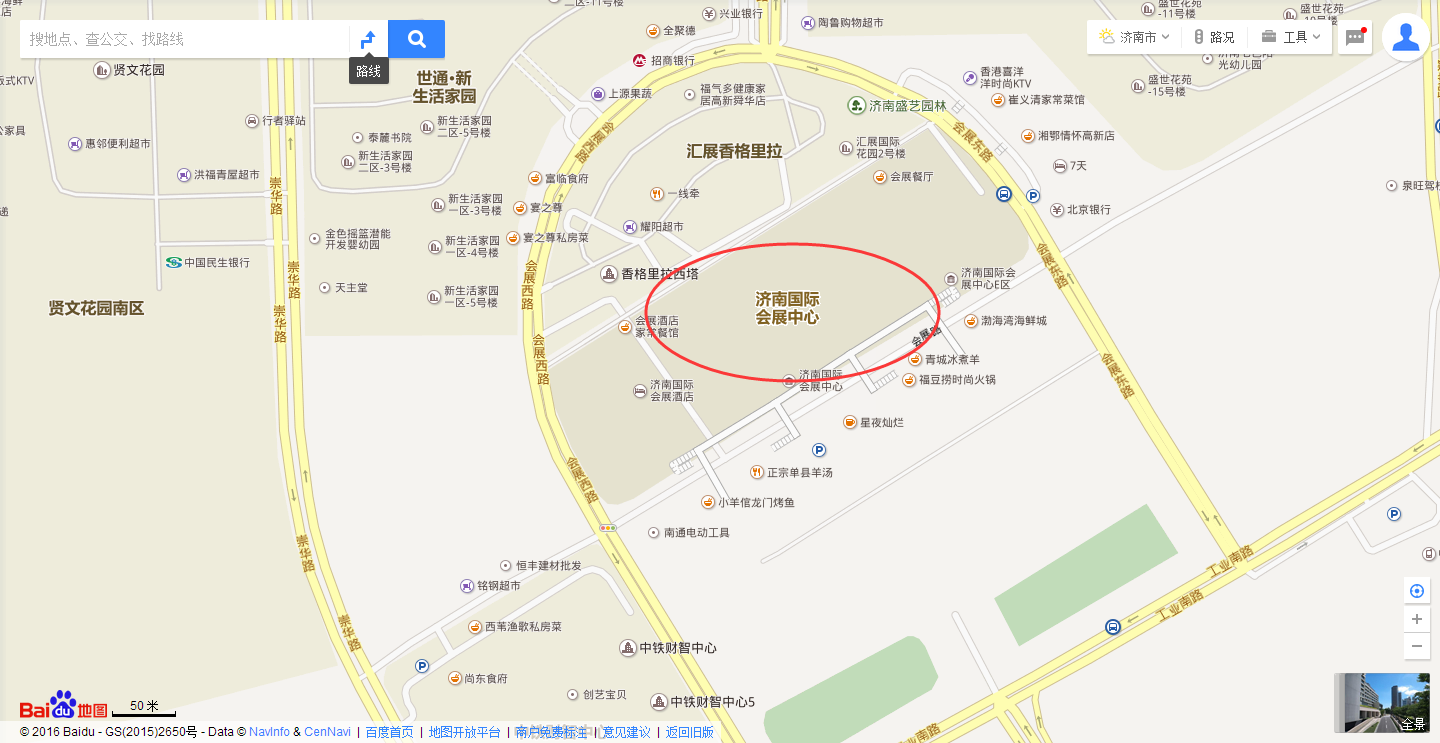Toggle the 路况 traffic layer
The width and height of the screenshot is (1440, 743).
(1214, 37)
